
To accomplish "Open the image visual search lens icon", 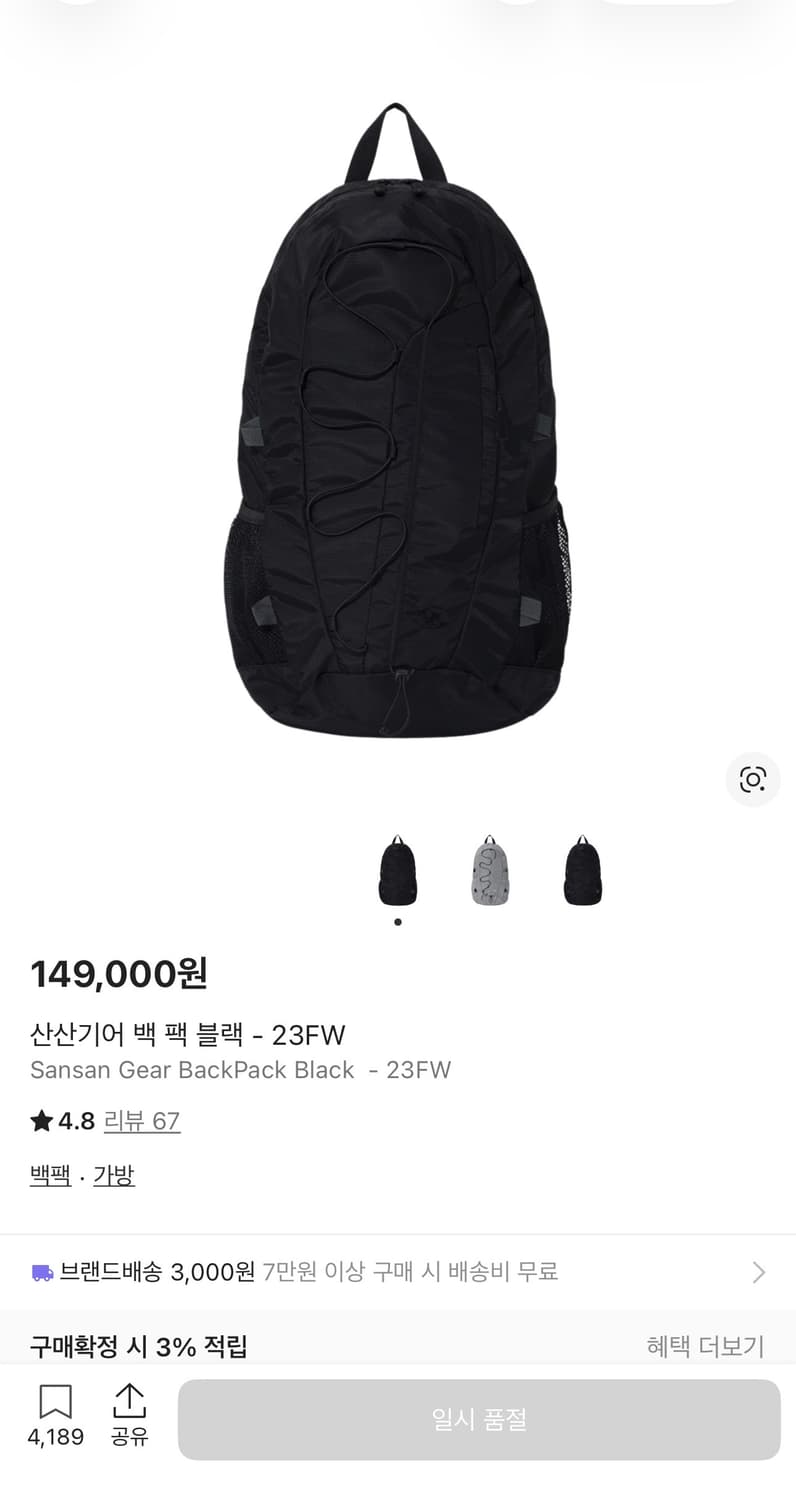I will pyautogui.click(x=752, y=780).
